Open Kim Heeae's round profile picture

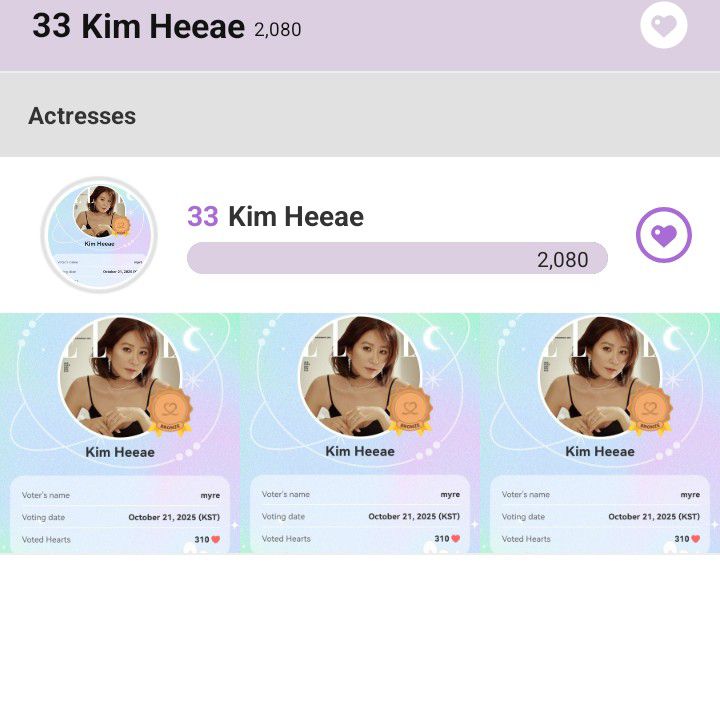(99, 235)
